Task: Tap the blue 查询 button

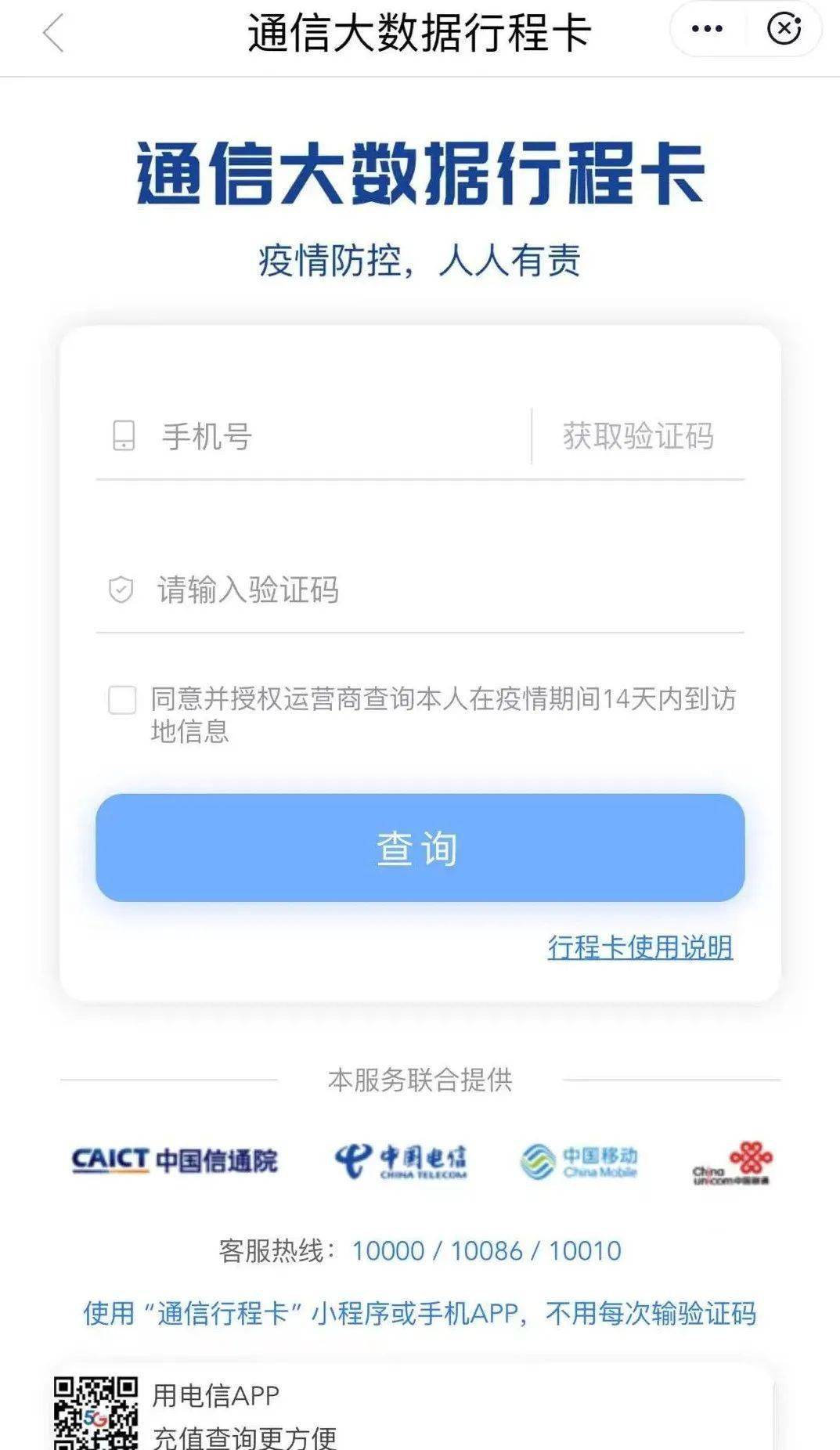Action: (x=420, y=848)
